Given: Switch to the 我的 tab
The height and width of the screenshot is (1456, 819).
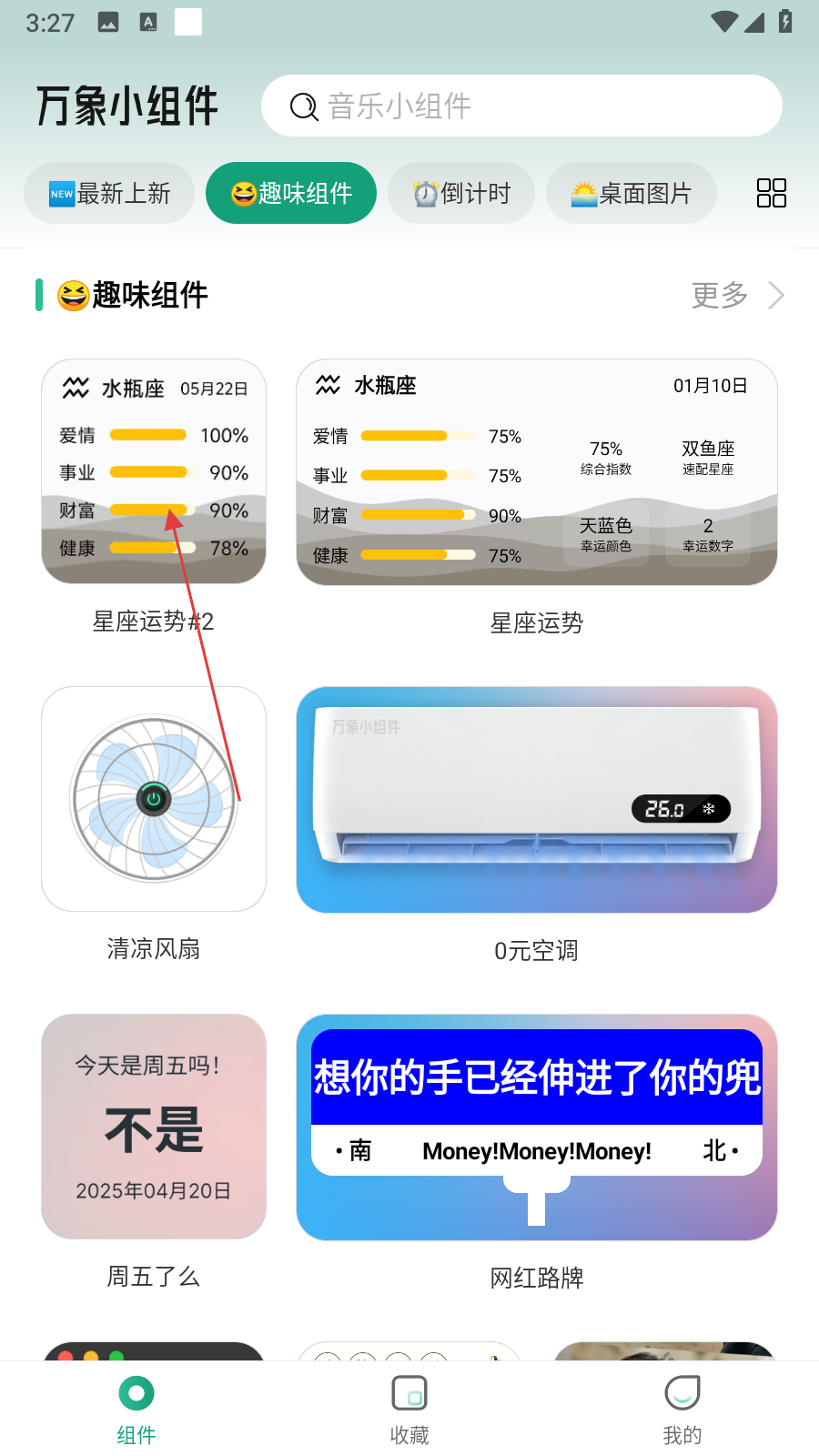Looking at the screenshot, I should pos(682,1410).
